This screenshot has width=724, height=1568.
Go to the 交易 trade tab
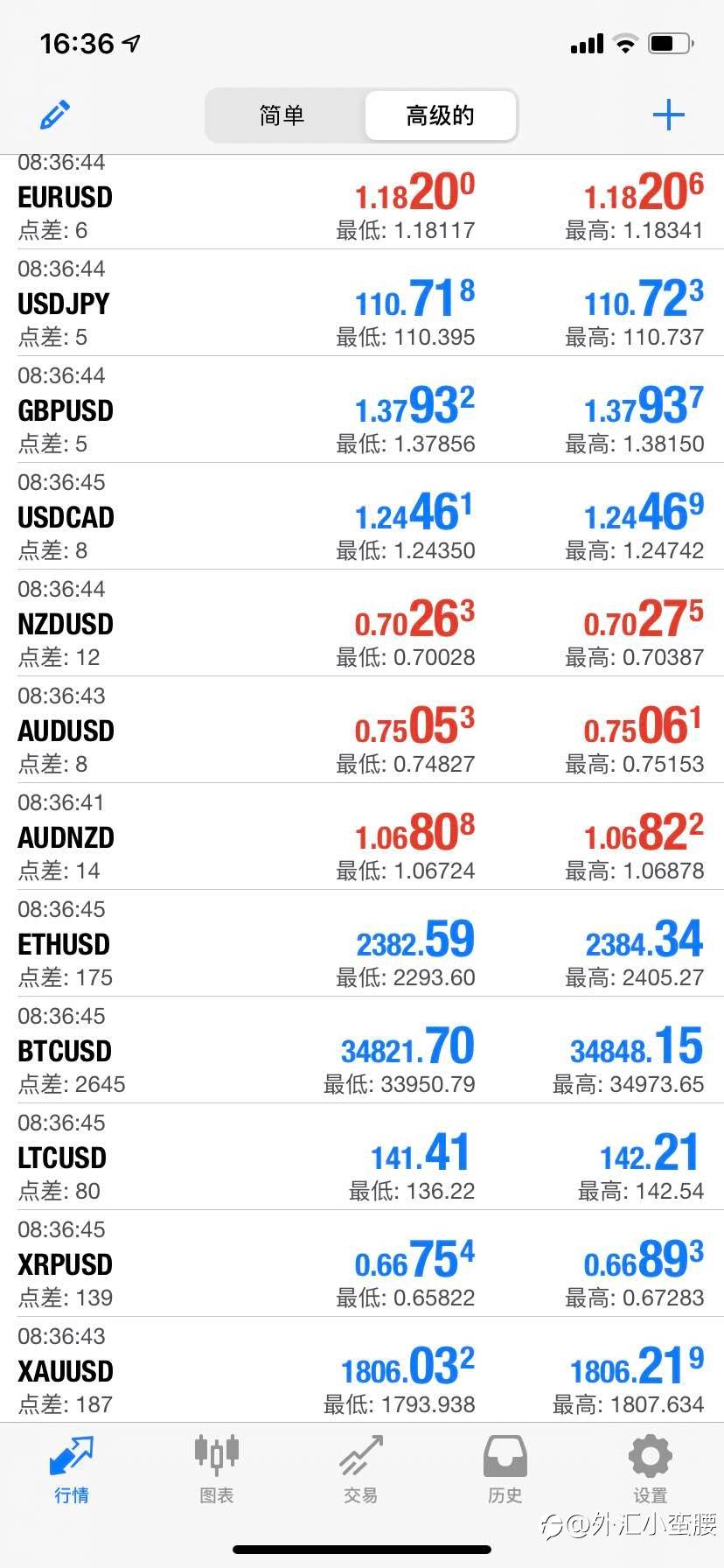pos(361,1470)
